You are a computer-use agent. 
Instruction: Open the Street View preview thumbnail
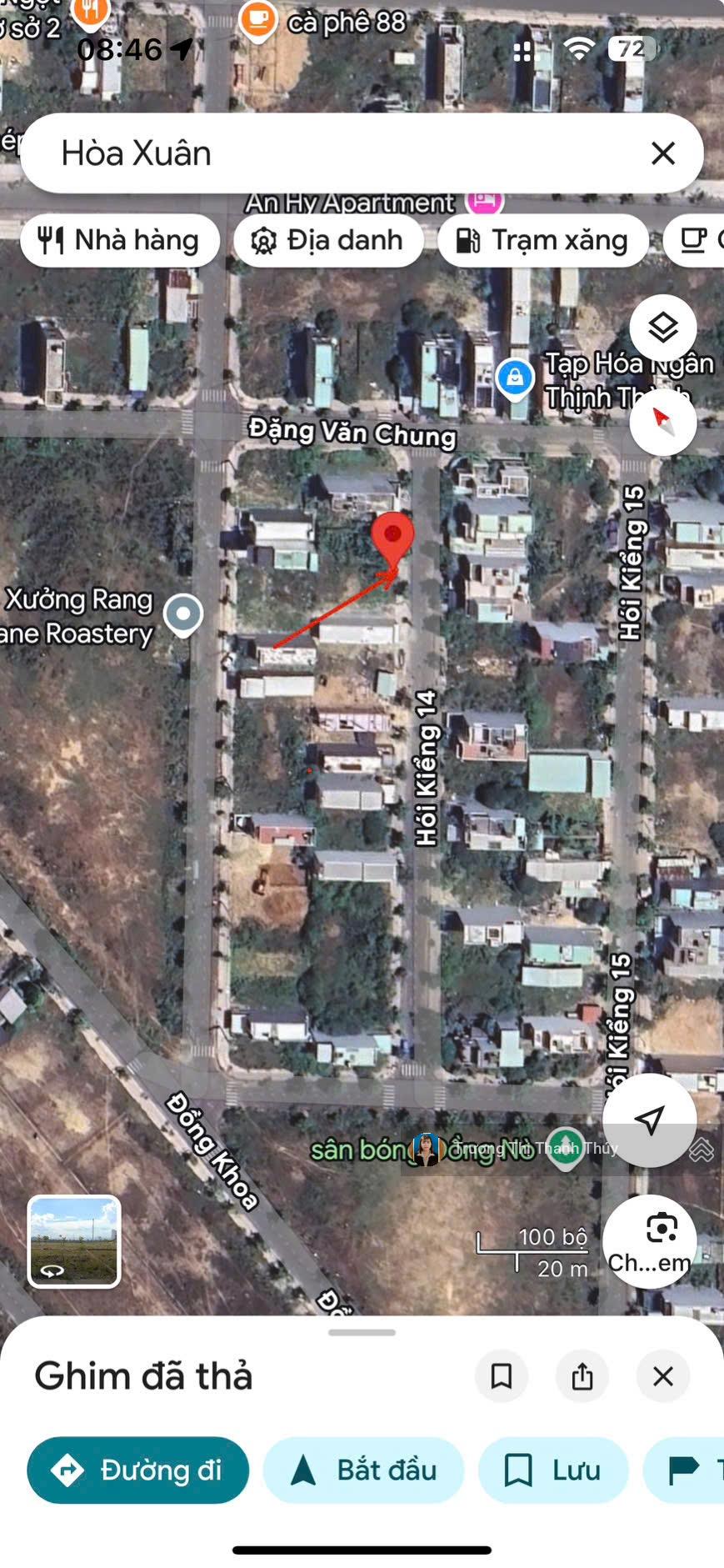click(x=74, y=1240)
